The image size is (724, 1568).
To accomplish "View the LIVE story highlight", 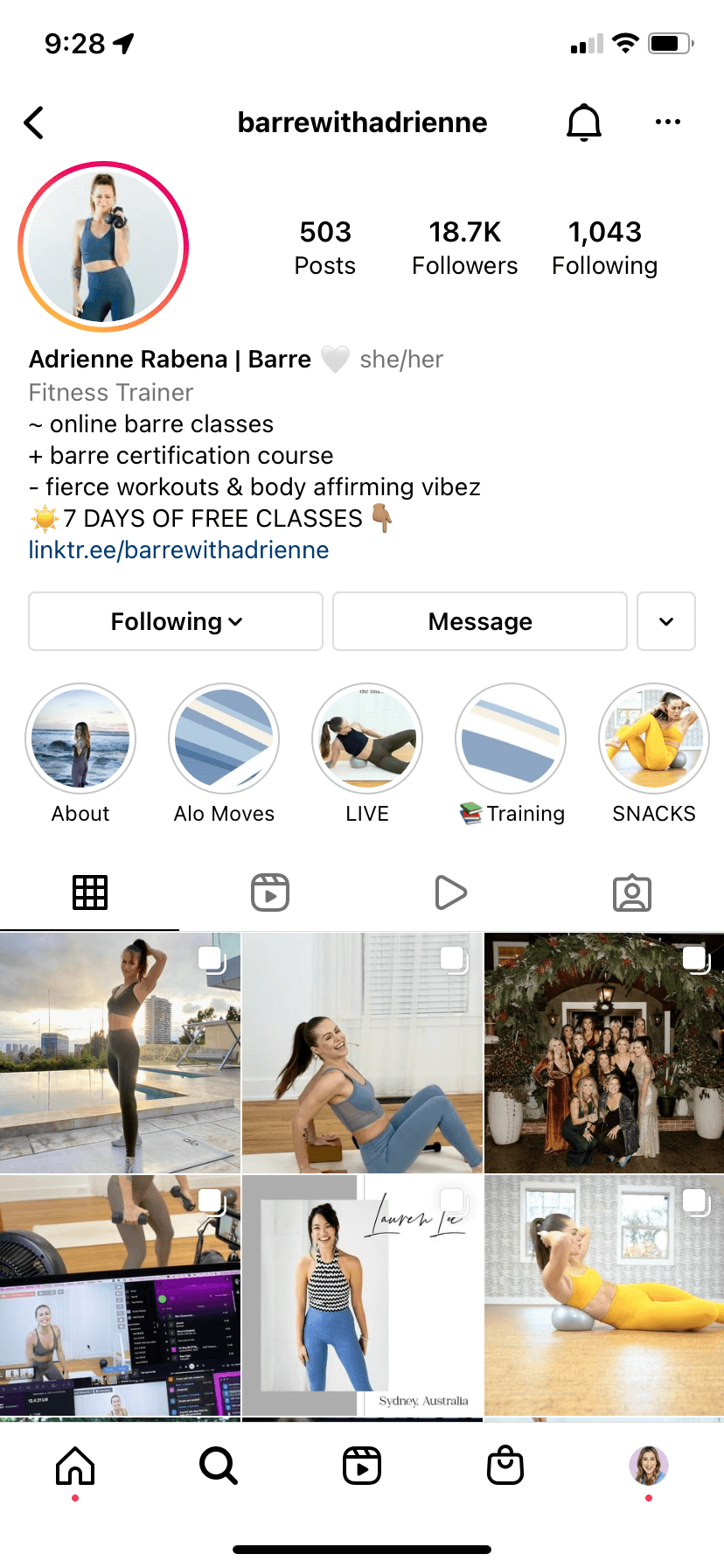I will tap(367, 739).
